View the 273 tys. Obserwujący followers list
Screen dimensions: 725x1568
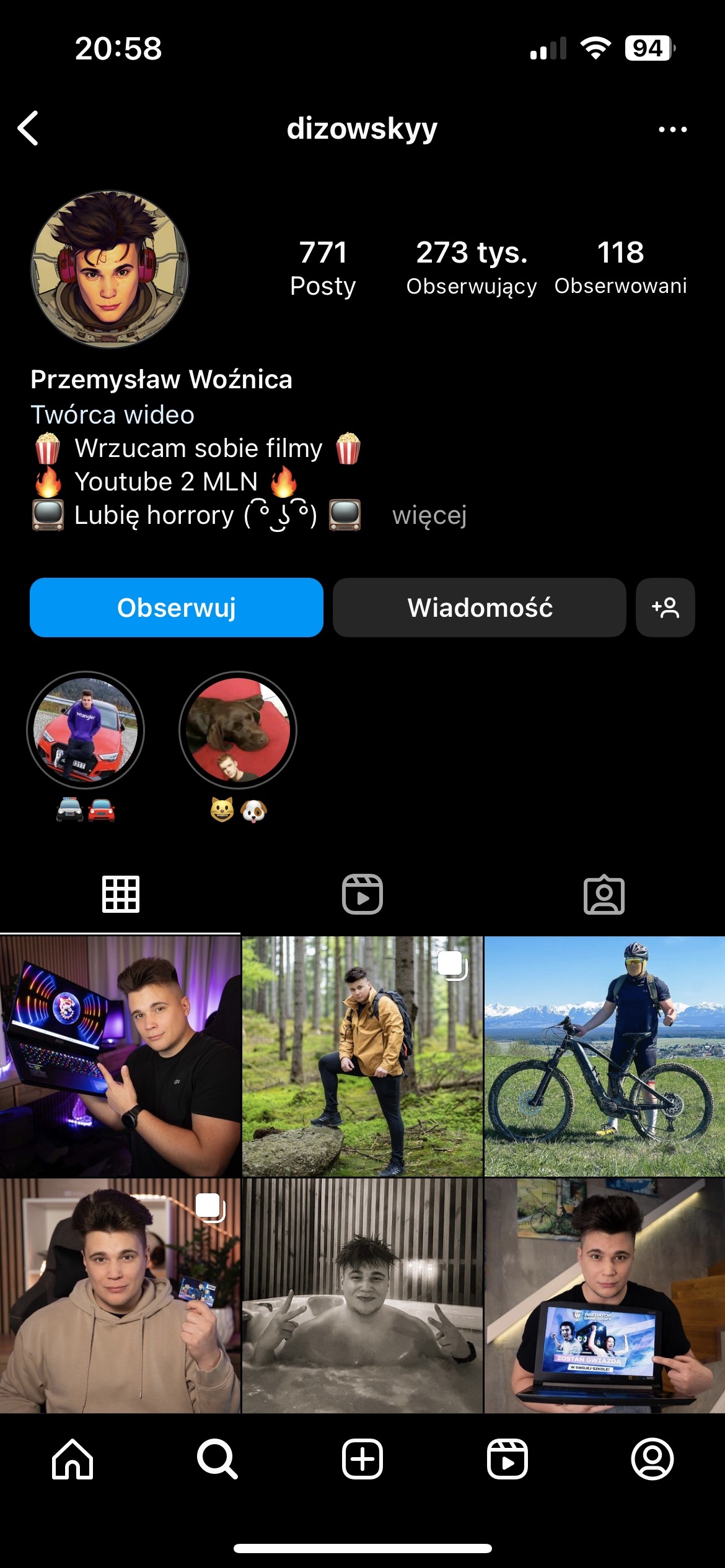pos(472,268)
